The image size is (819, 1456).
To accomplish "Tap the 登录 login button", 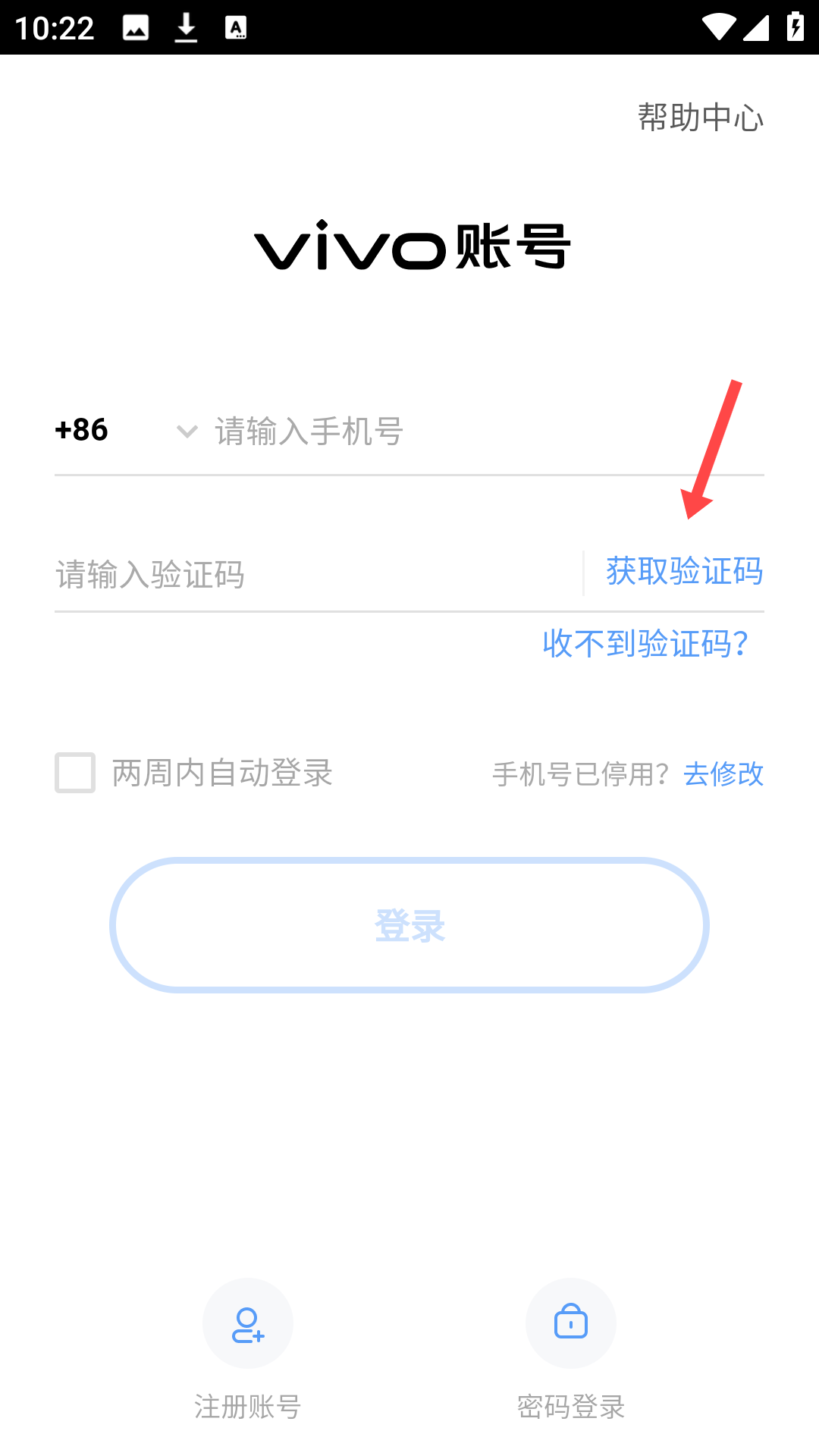I will (x=409, y=925).
